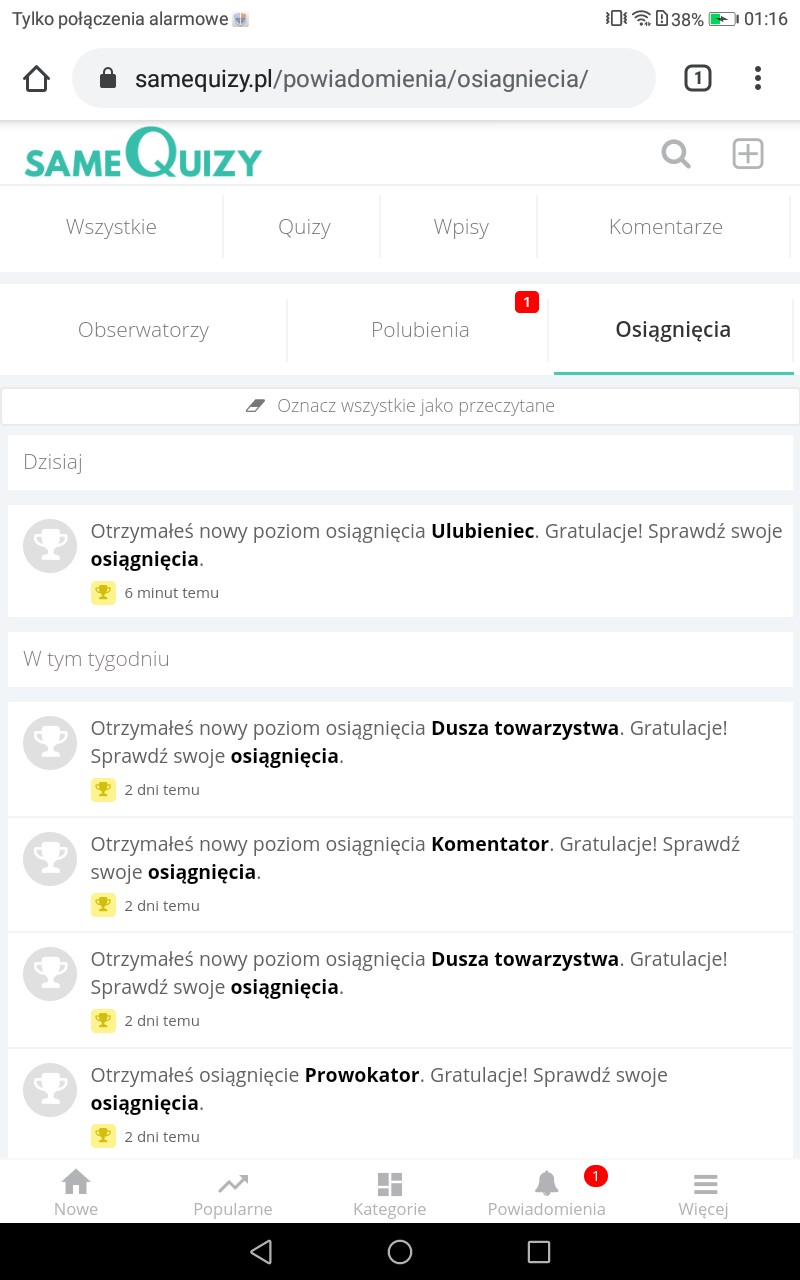Go to the browser home page
The image size is (800, 1280).
(x=36, y=79)
